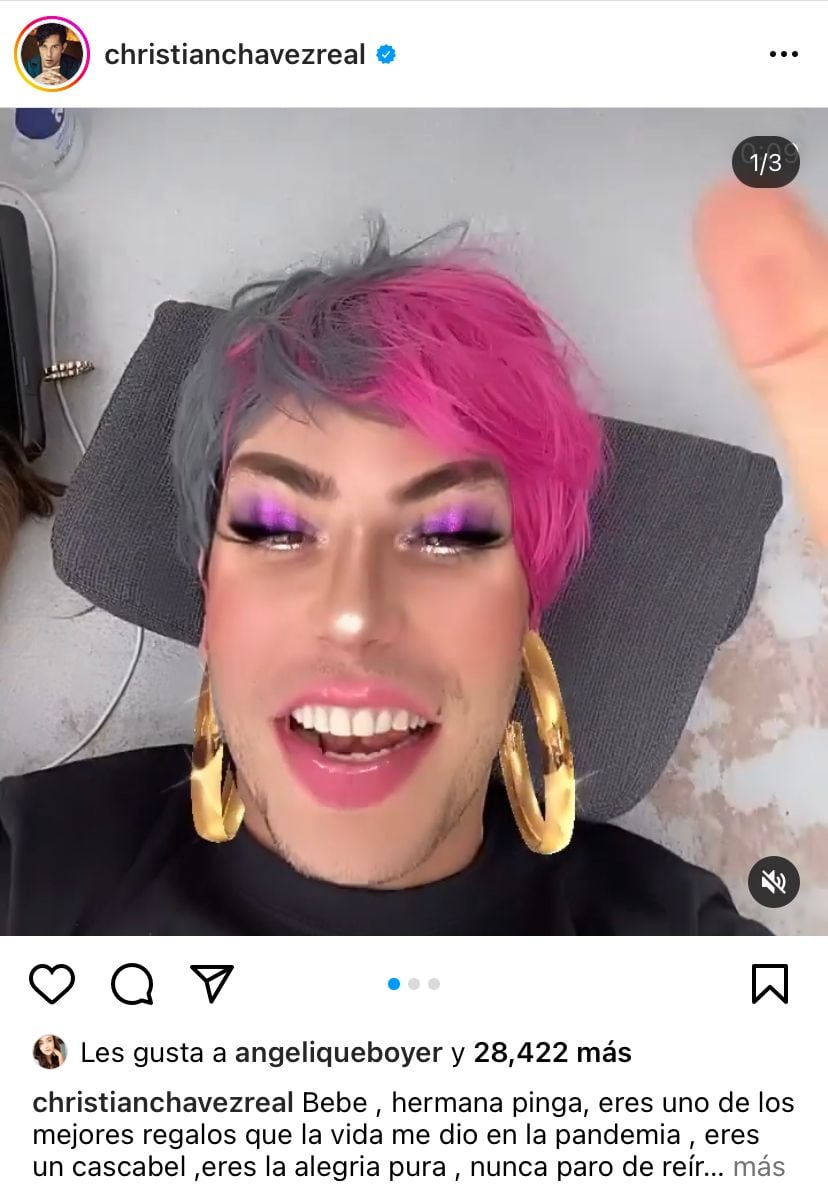Tap the video to pause playback
828x1193 pixels.
coord(414,520)
